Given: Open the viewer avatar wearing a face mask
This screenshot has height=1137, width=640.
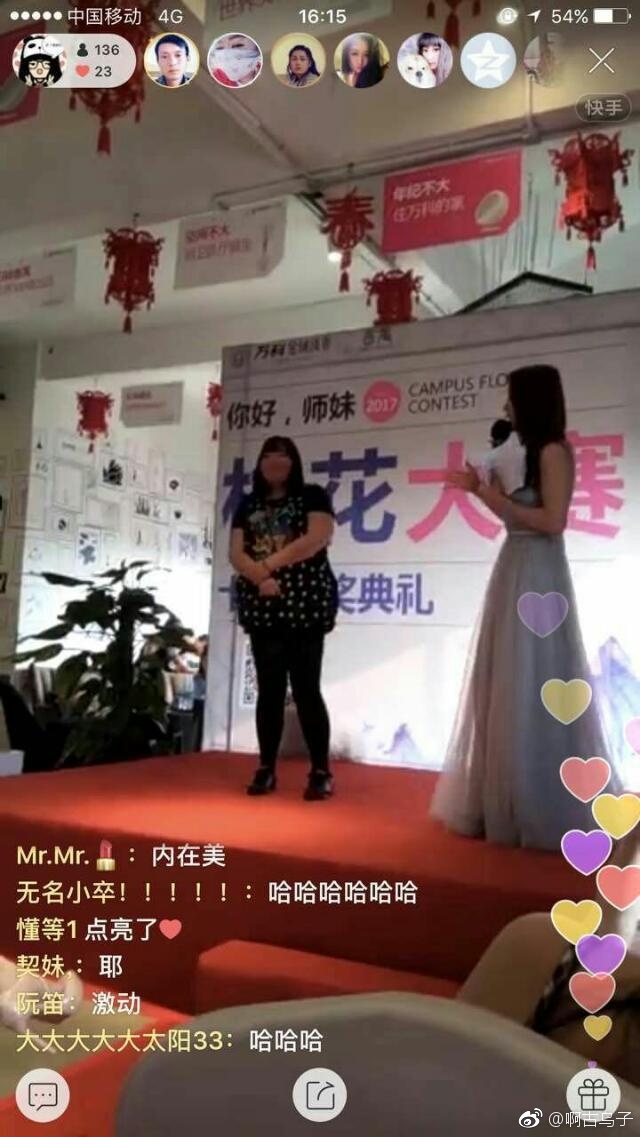Looking at the screenshot, I should [x=234, y=61].
